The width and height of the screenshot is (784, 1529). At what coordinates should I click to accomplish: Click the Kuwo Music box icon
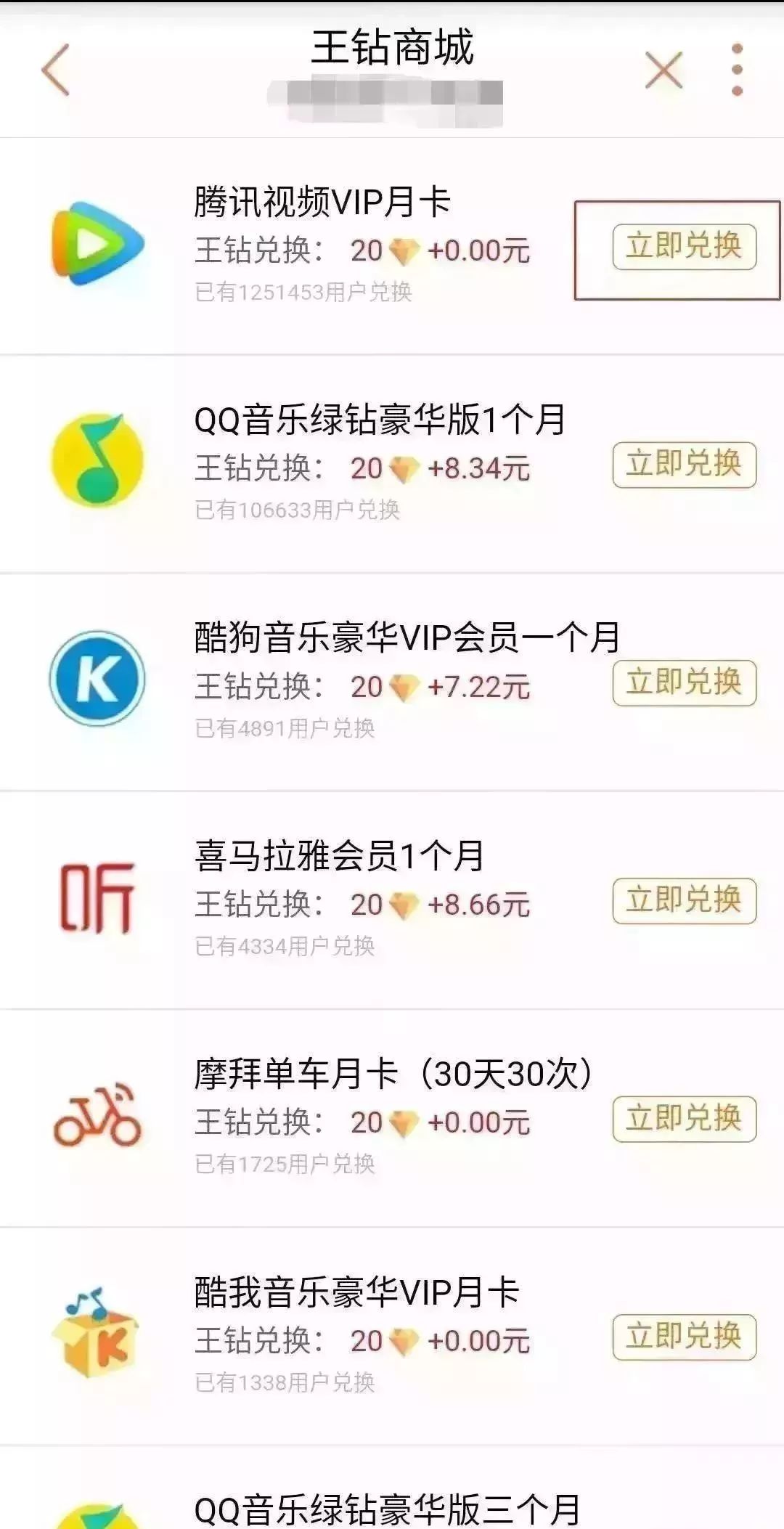[x=97, y=1332]
